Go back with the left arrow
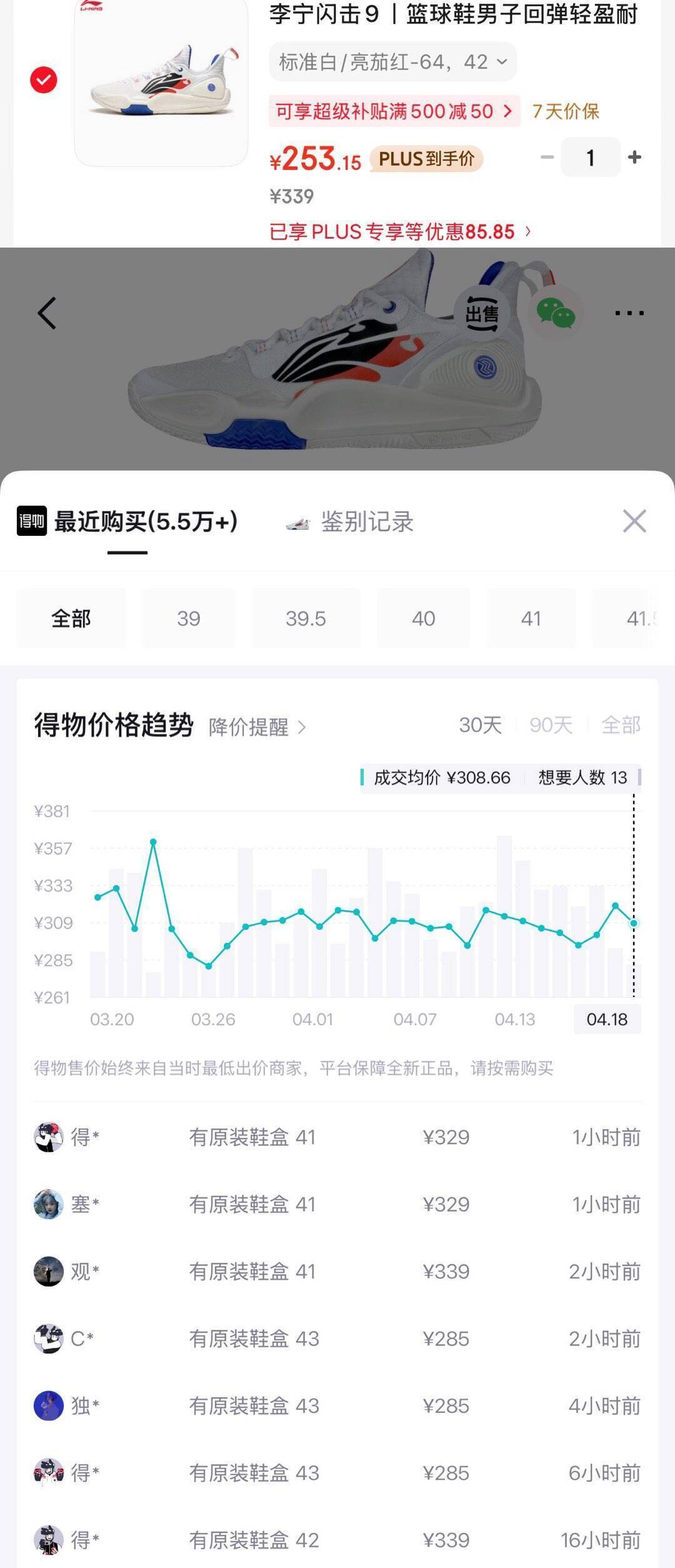The height and width of the screenshot is (1568, 675). (x=47, y=313)
